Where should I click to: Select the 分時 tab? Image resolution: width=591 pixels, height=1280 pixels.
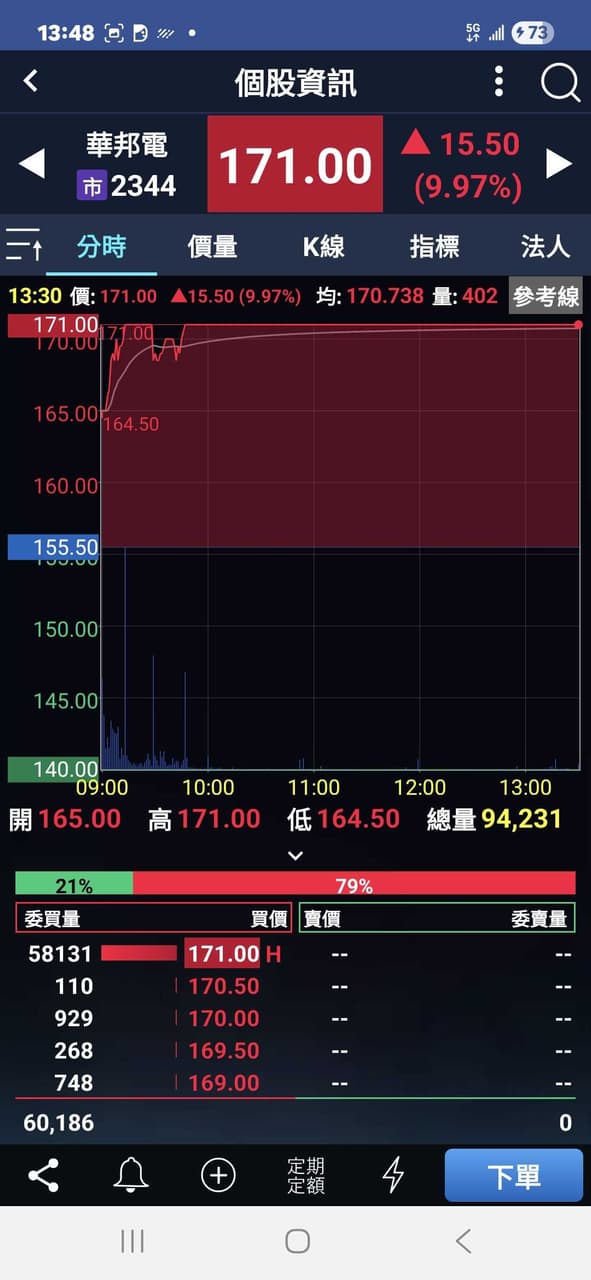pyautogui.click(x=101, y=246)
